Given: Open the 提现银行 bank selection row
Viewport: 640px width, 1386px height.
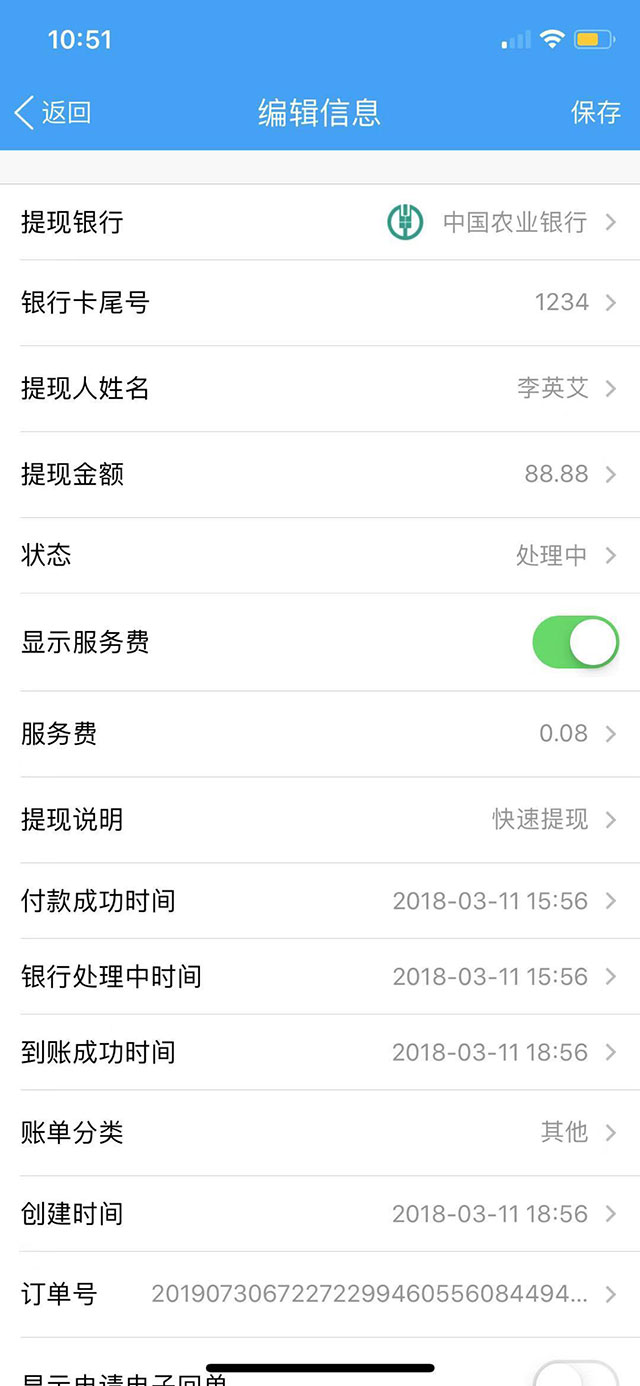Looking at the screenshot, I should point(320,222).
